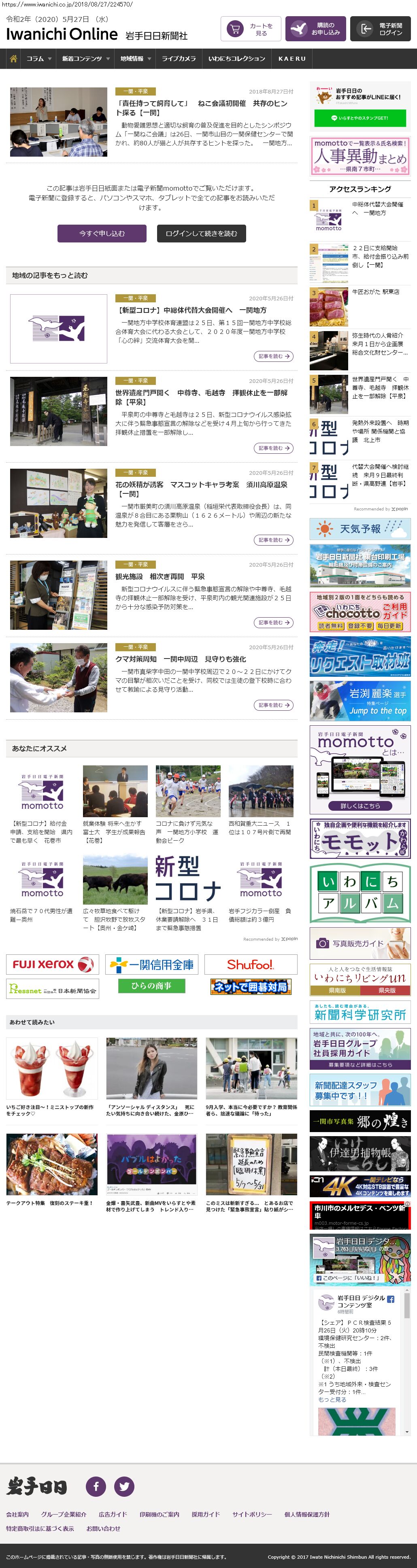Log in via 電子新聞ログイン button
This screenshot has width=417, height=1568.
[381, 29]
